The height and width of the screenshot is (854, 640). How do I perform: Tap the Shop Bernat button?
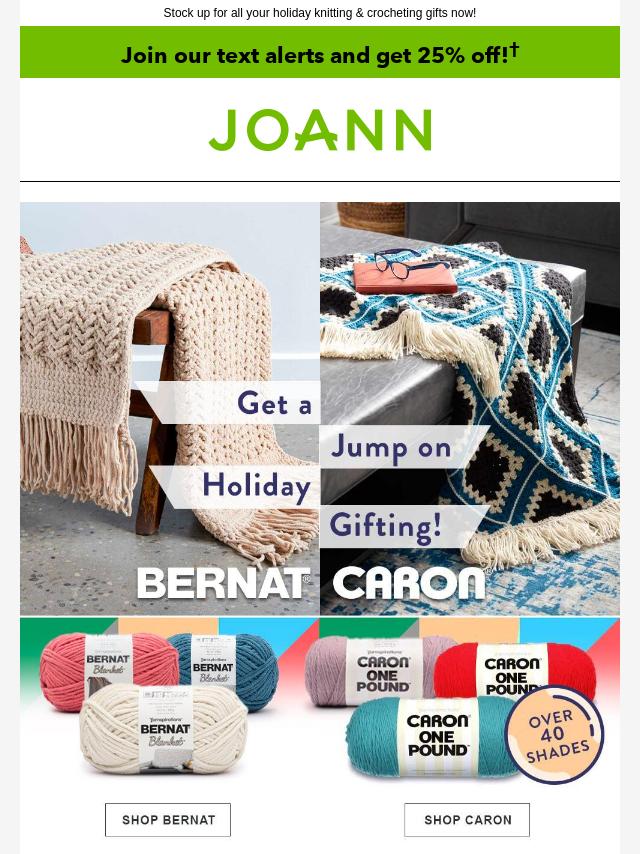tap(168, 820)
